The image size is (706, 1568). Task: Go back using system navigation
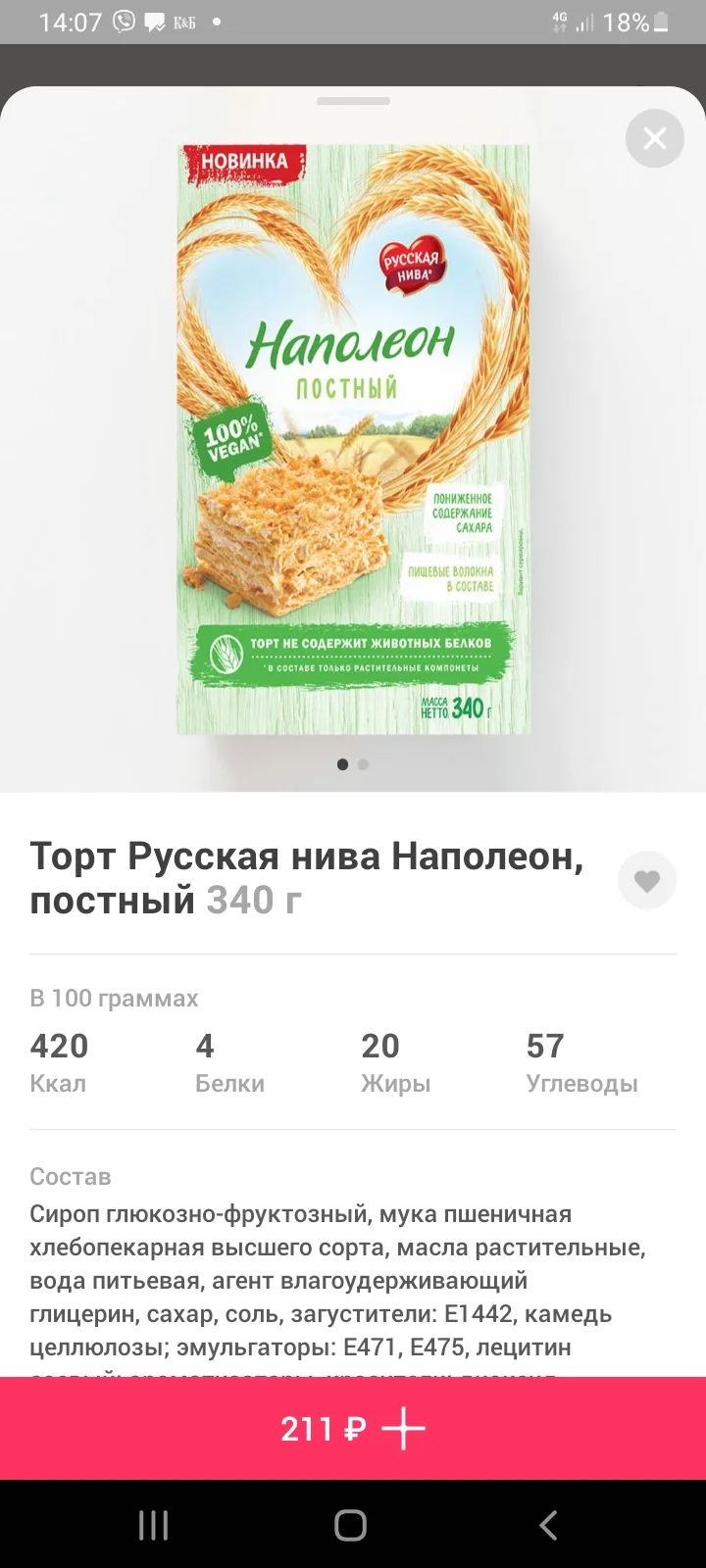(x=548, y=1525)
